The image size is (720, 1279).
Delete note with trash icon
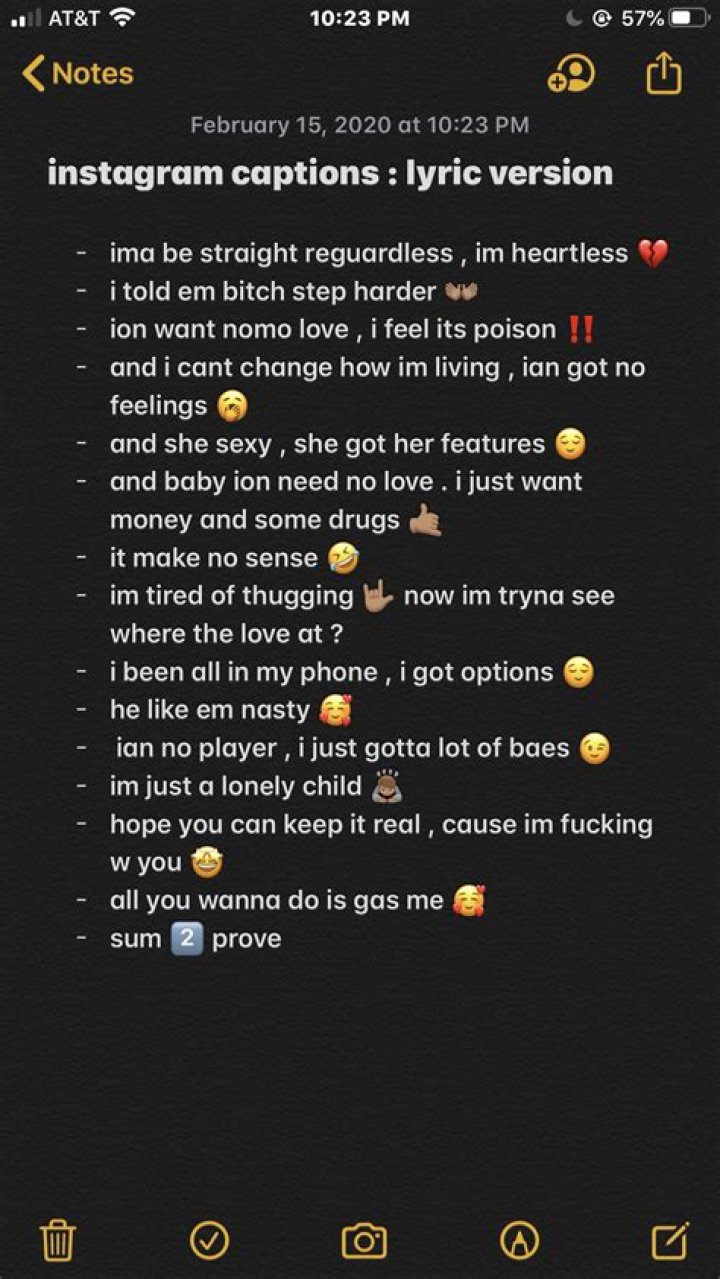click(x=58, y=1240)
